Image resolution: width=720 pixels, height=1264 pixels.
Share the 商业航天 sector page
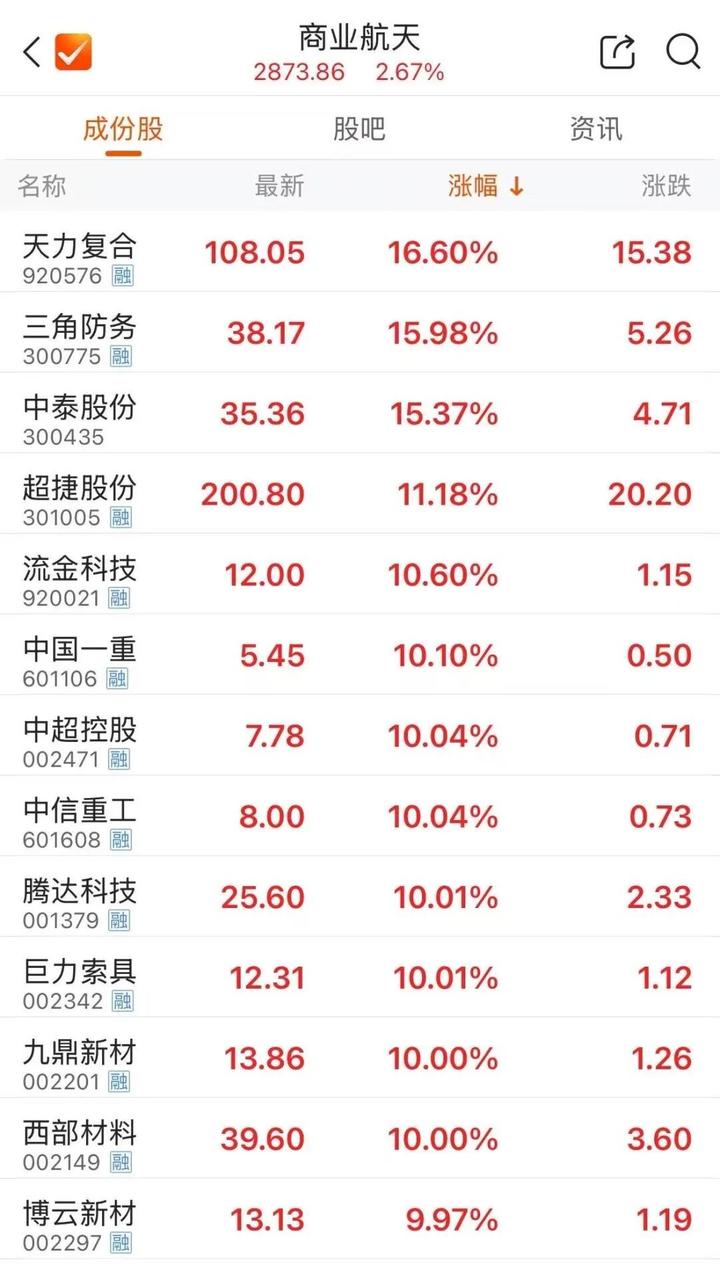pos(617,52)
